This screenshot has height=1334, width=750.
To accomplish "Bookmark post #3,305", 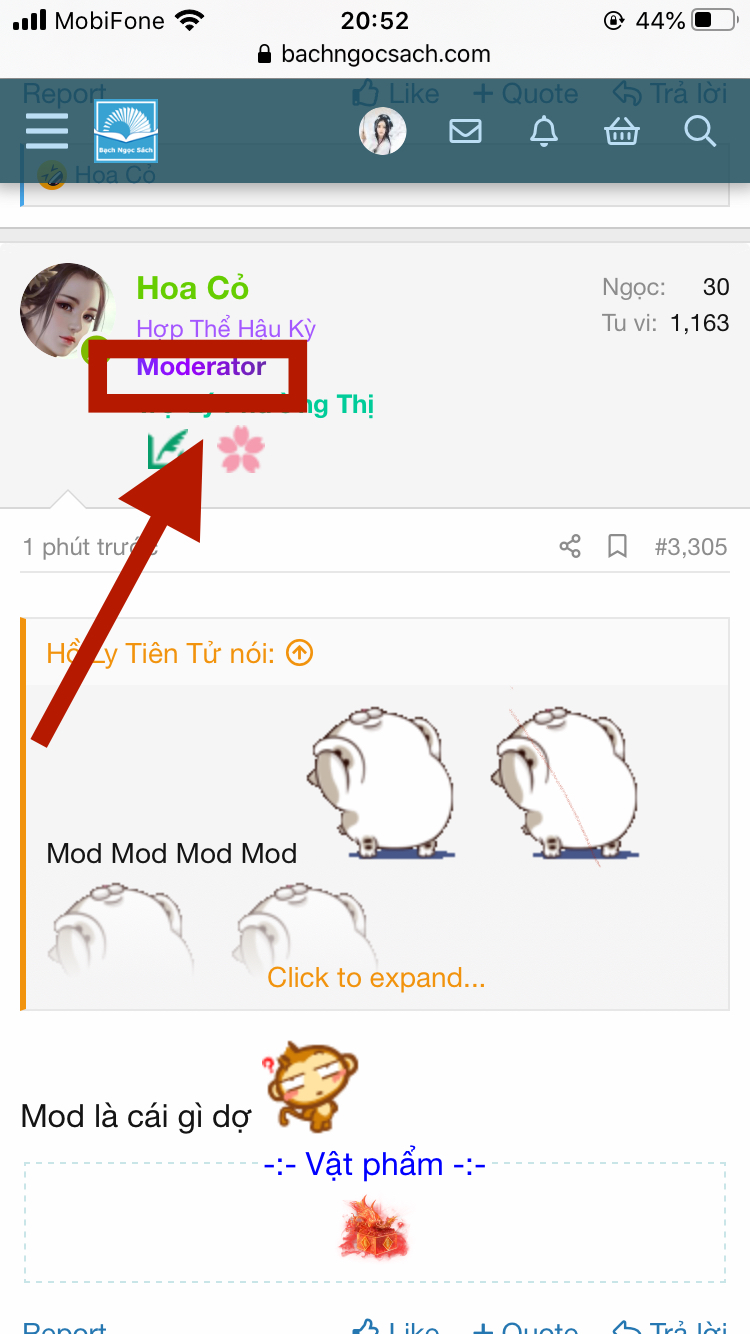I will point(618,546).
